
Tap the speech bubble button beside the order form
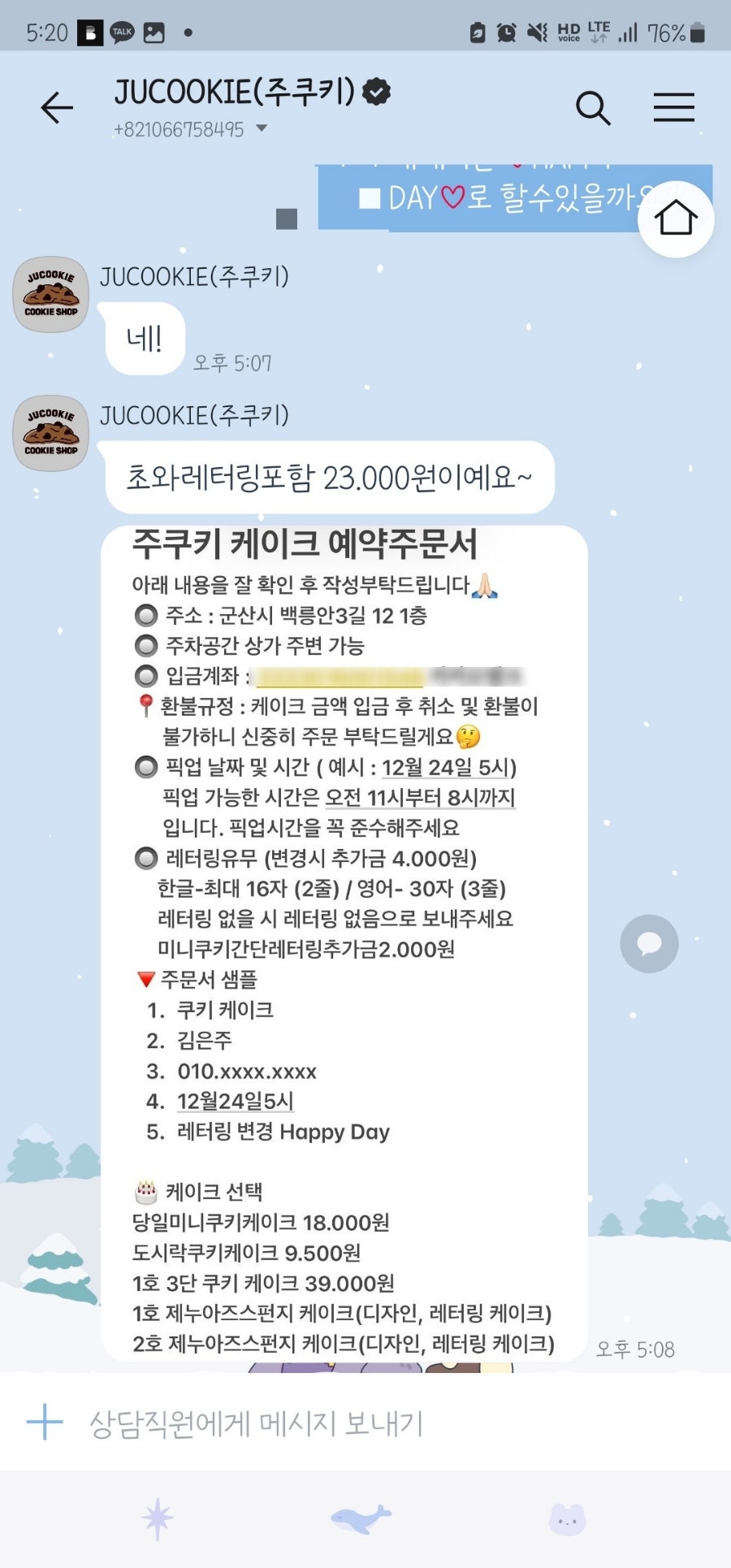pyautogui.click(x=649, y=943)
